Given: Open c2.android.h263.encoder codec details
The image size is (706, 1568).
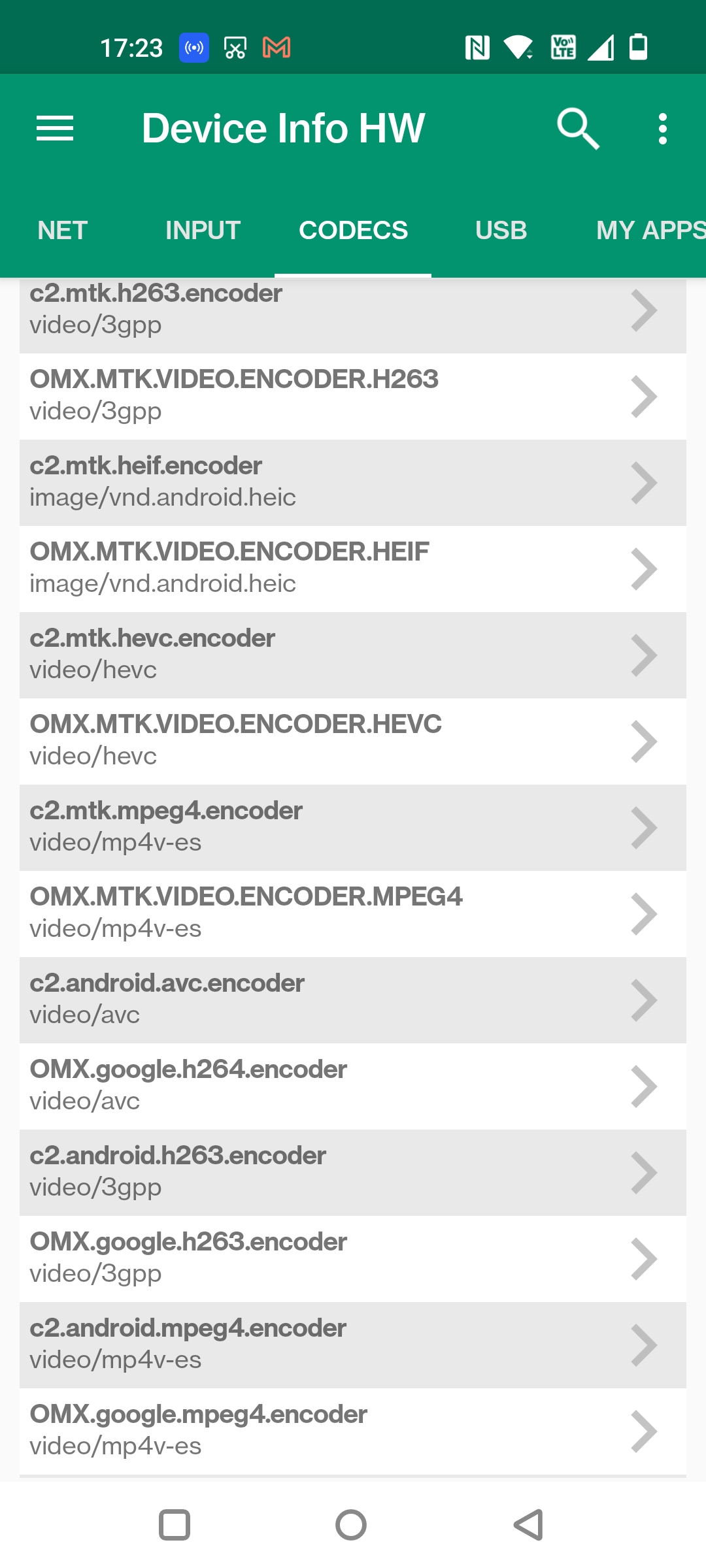Looking at the screenshot, I should pyautogui.click(x=353, y=1172).
